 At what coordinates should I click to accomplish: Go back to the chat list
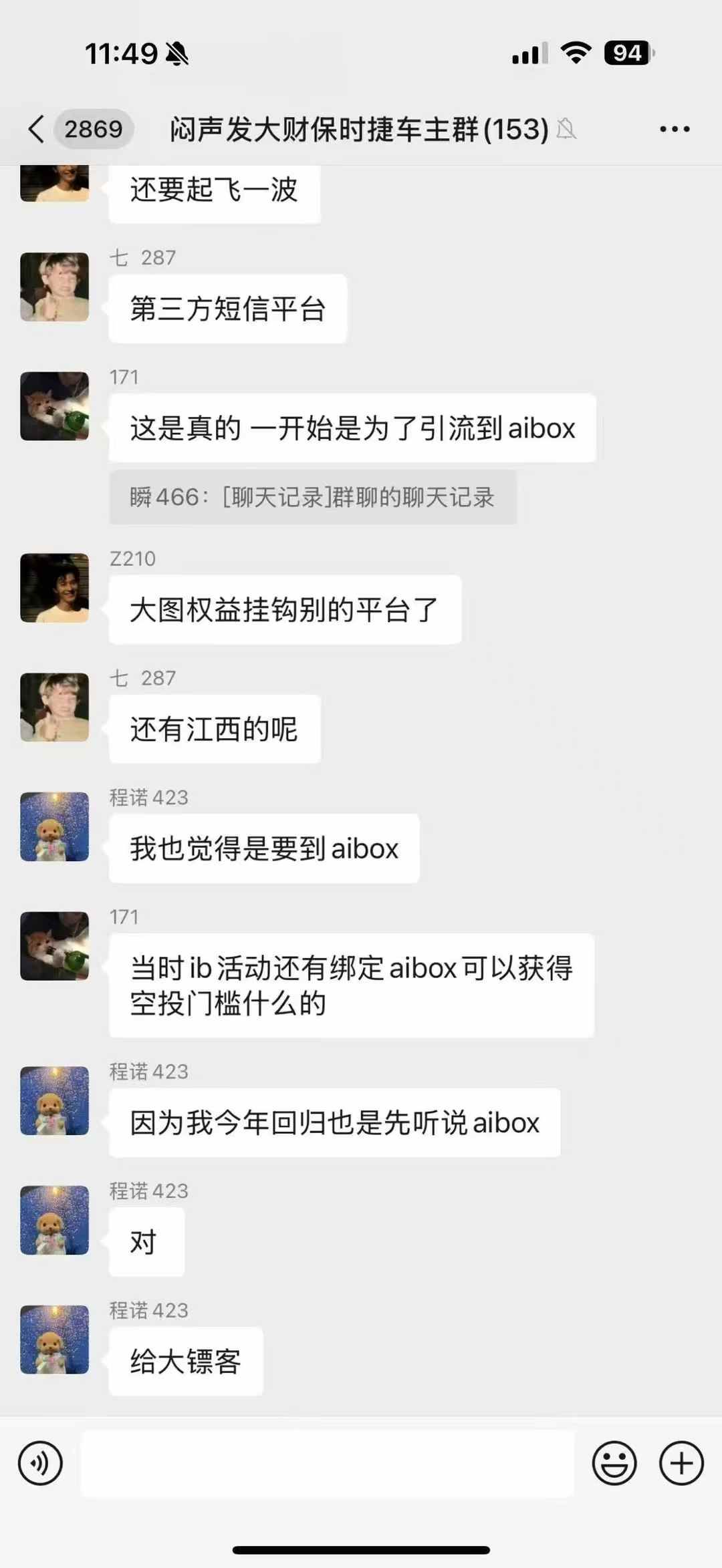[37, 129]
